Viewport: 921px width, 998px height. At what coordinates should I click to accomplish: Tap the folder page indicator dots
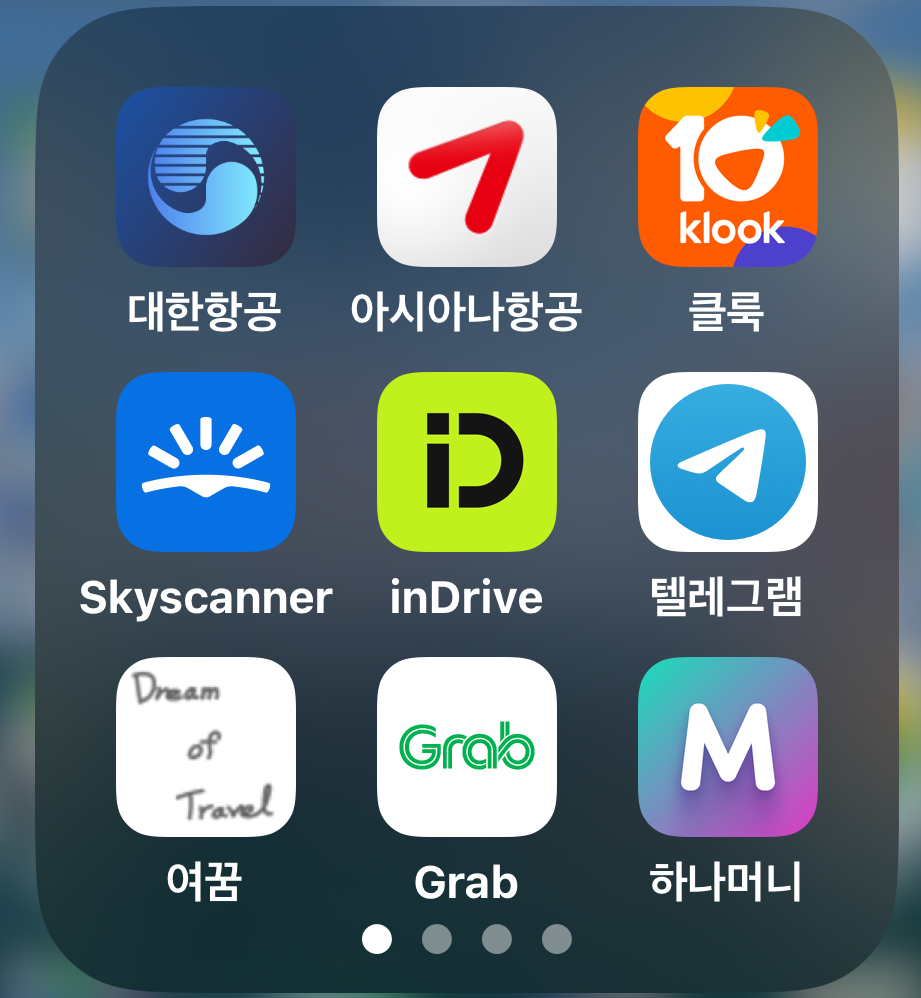pyautogui.click(x=466, y=939)
